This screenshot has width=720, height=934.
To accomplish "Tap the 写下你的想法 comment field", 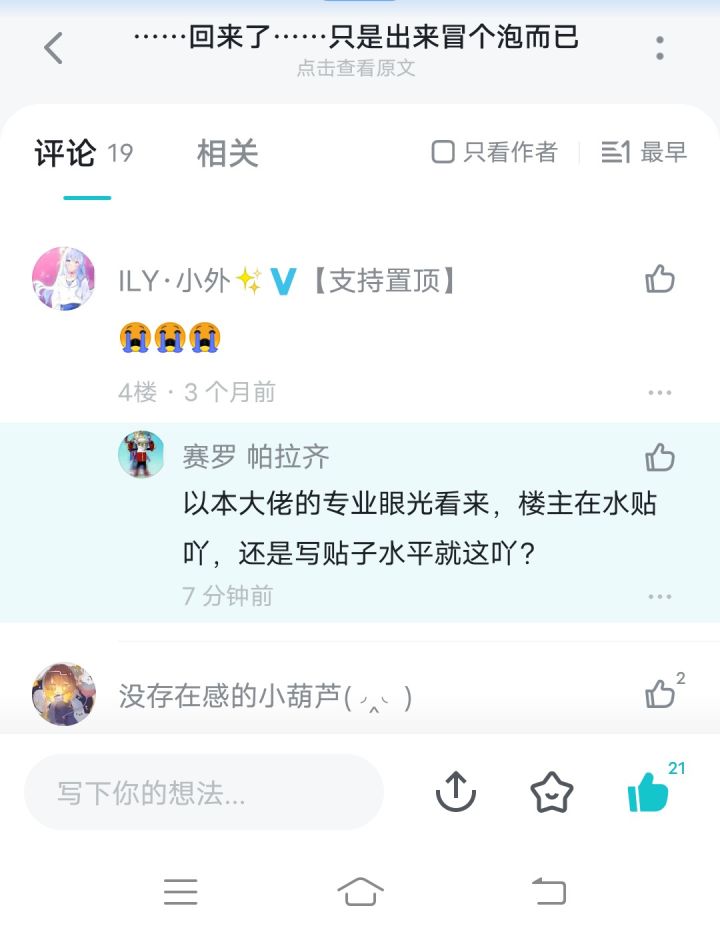I will 204,792.
